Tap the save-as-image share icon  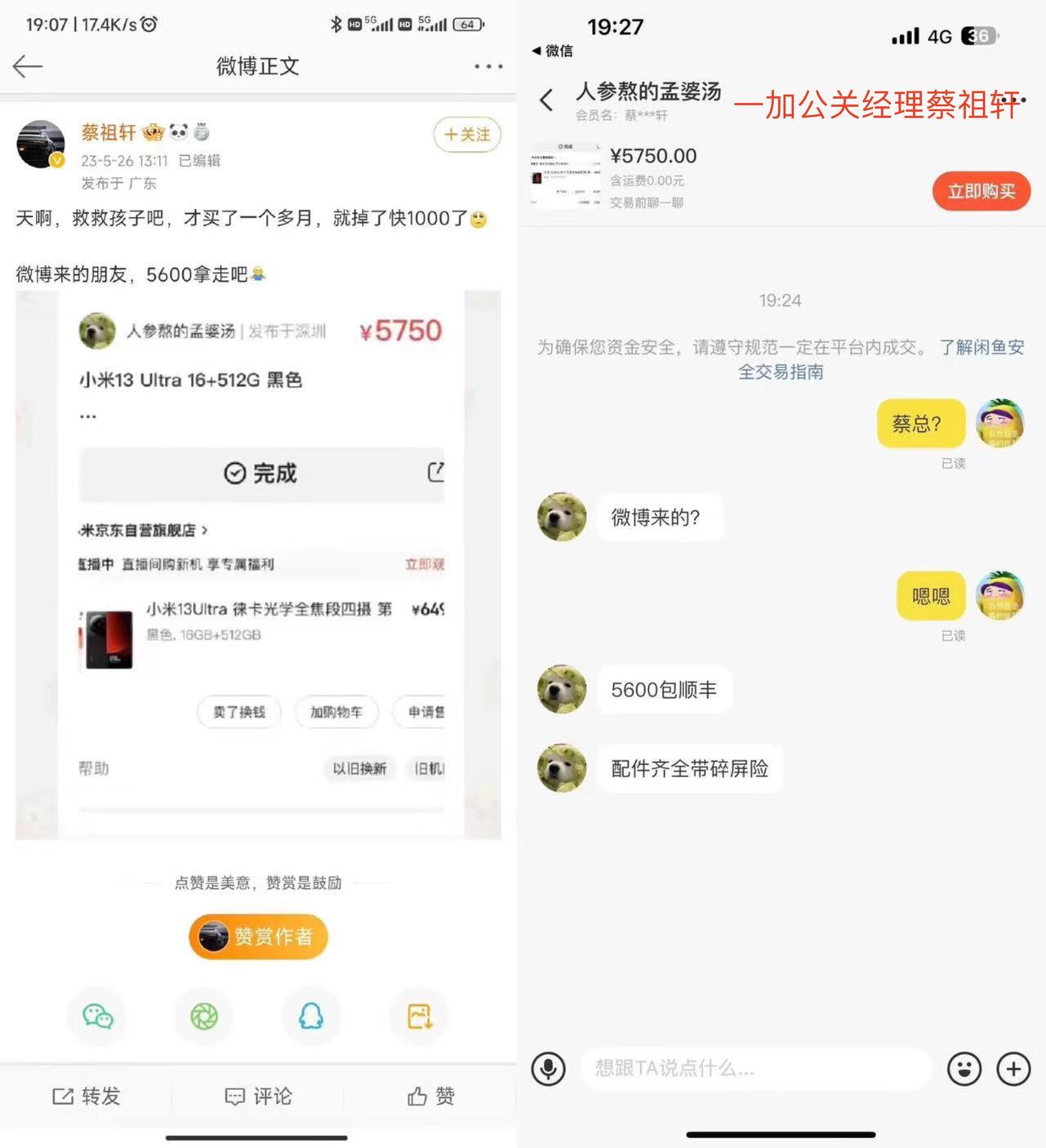[417, 1017]
